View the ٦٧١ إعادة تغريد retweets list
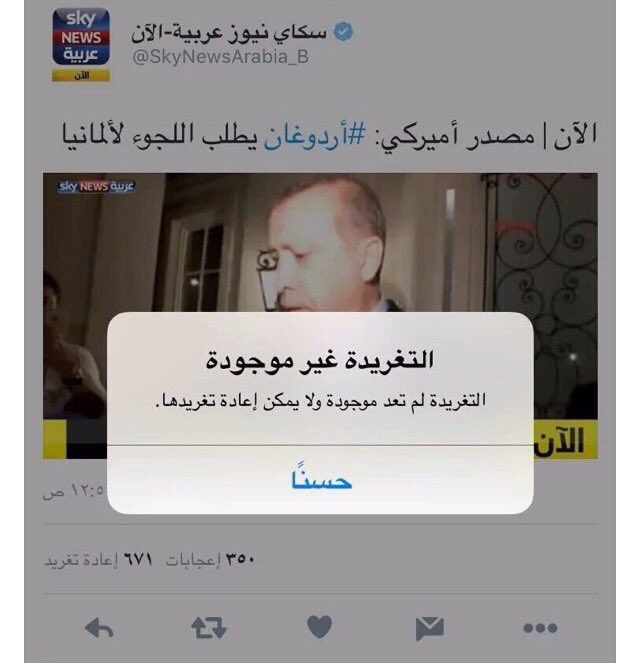The height and width of the screenshot is (663, 640). [97, 560]
